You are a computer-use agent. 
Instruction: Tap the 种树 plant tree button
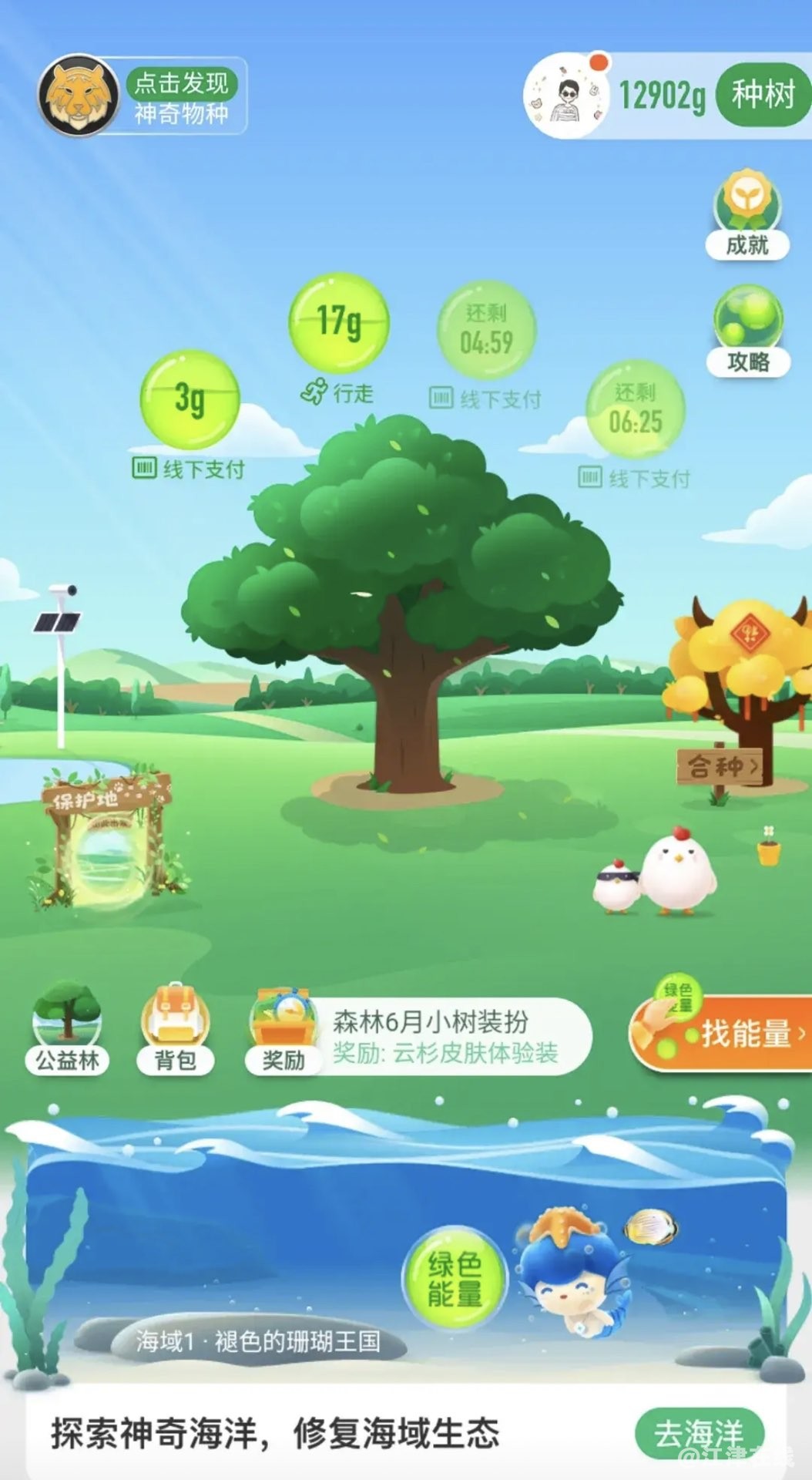pyautogui.click(x=762, y=95)
